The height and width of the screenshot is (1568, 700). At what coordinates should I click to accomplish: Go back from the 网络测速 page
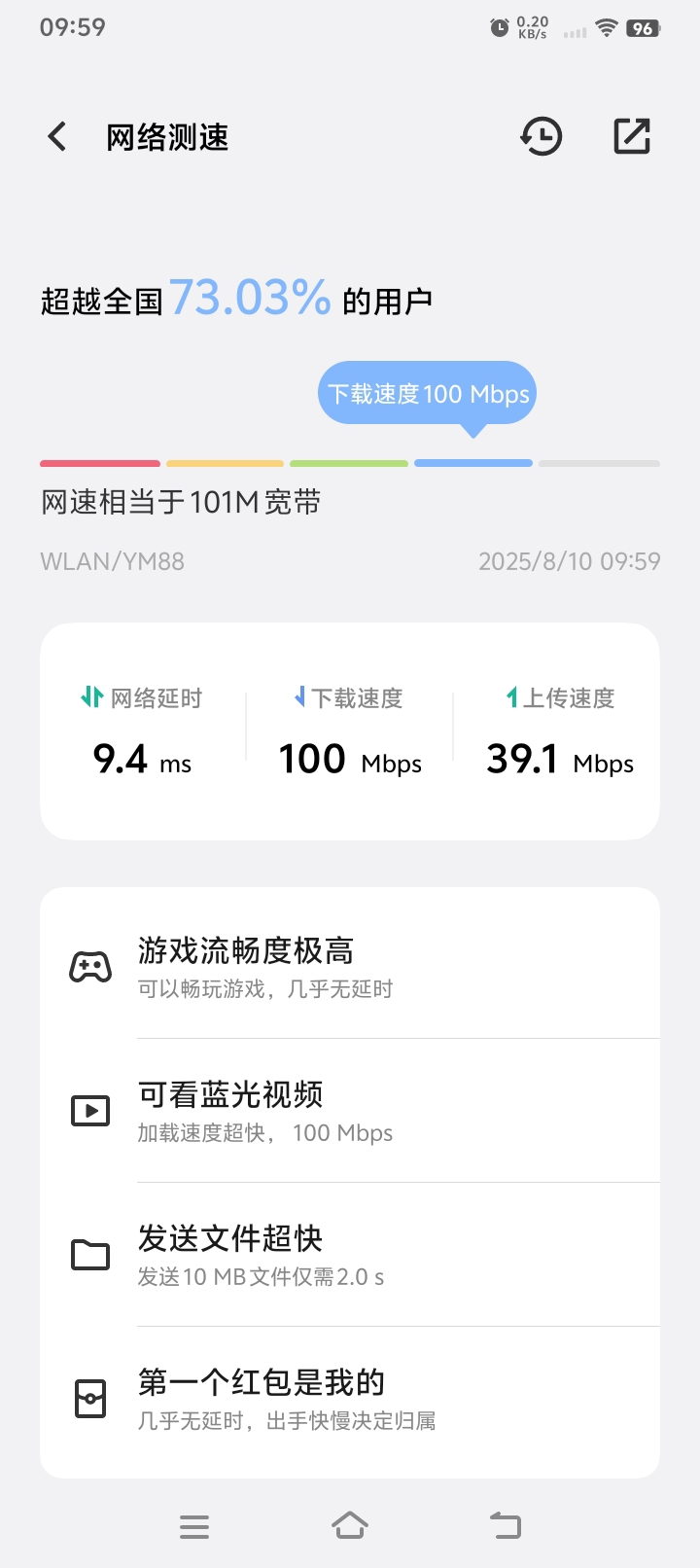(57, 137)
